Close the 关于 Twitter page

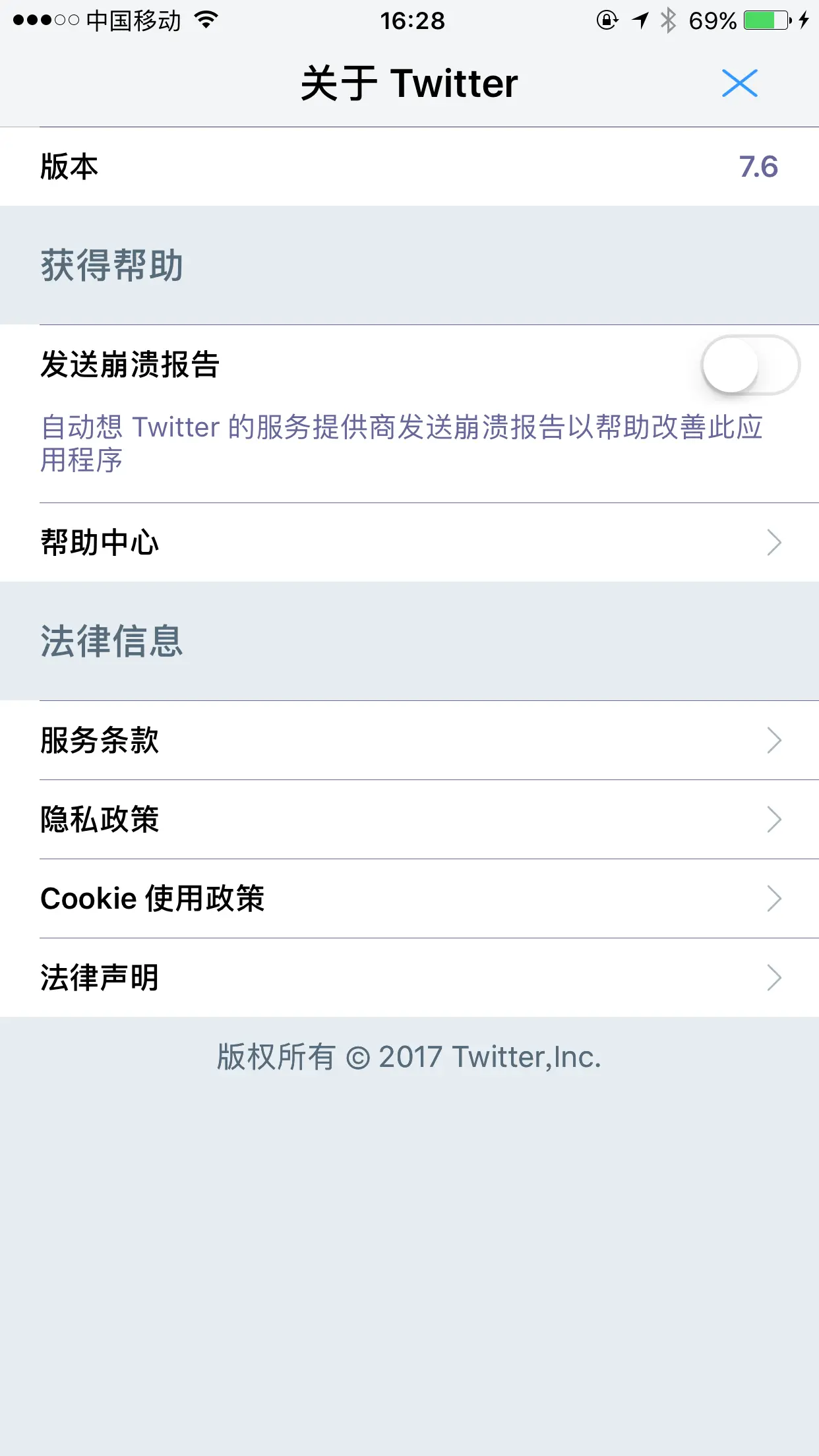click(739, 83)
